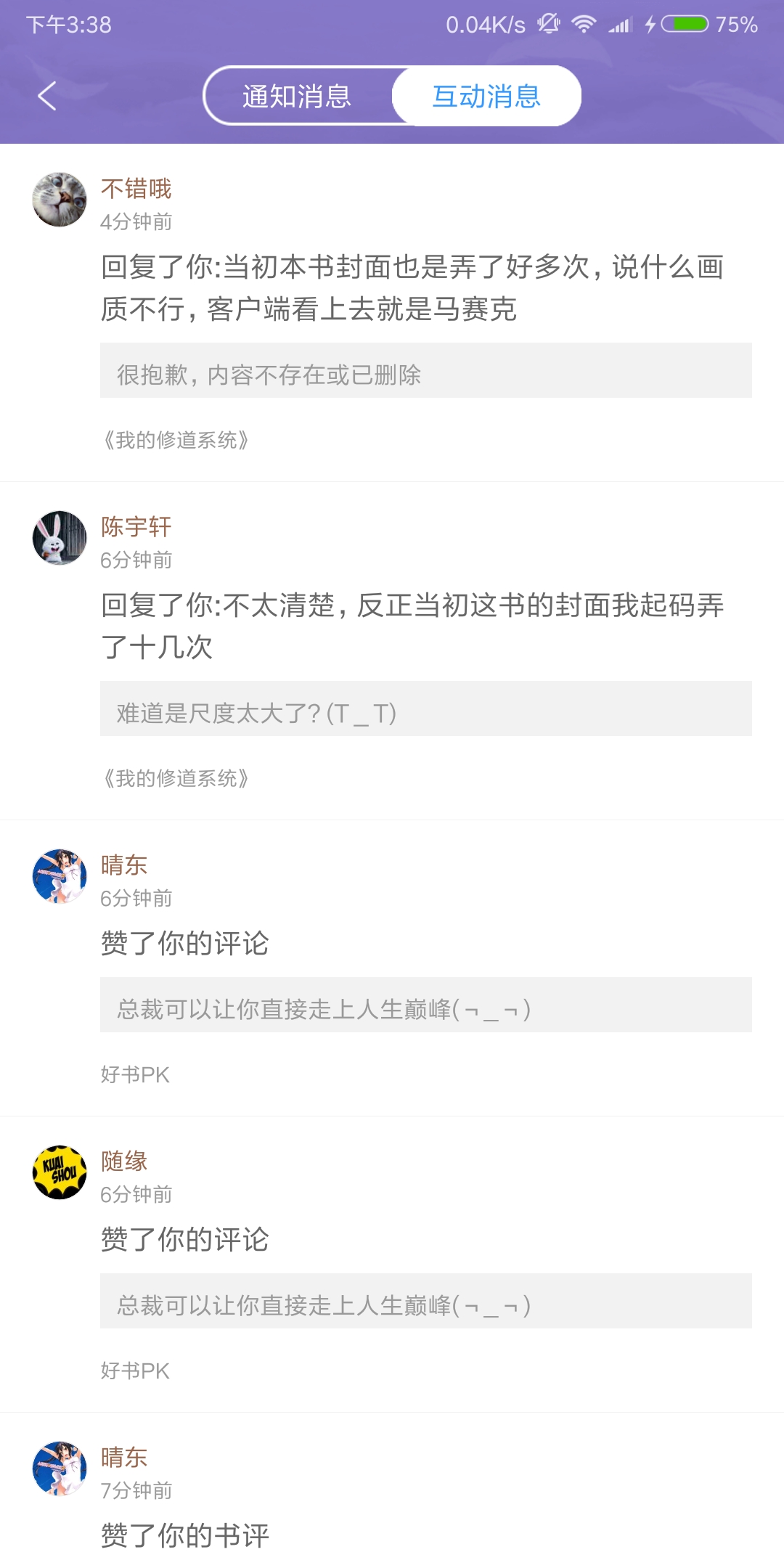Open quoted comment 难道是尺度太大了
The width and height of the screenshot is (784, 1568).
(x=426, y=709)
